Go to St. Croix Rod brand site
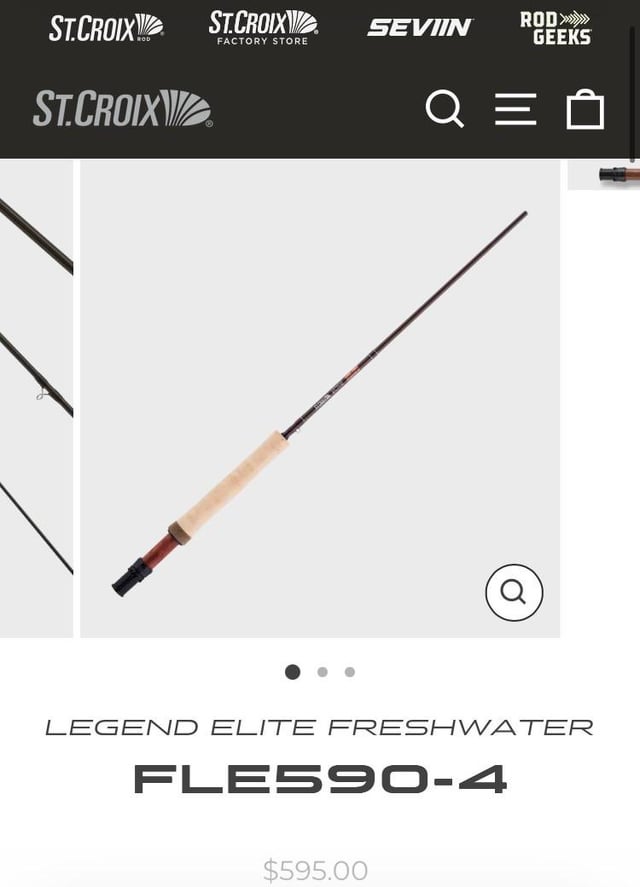The height and width of the screenshot is (887, 640). [x=106, y=27]
